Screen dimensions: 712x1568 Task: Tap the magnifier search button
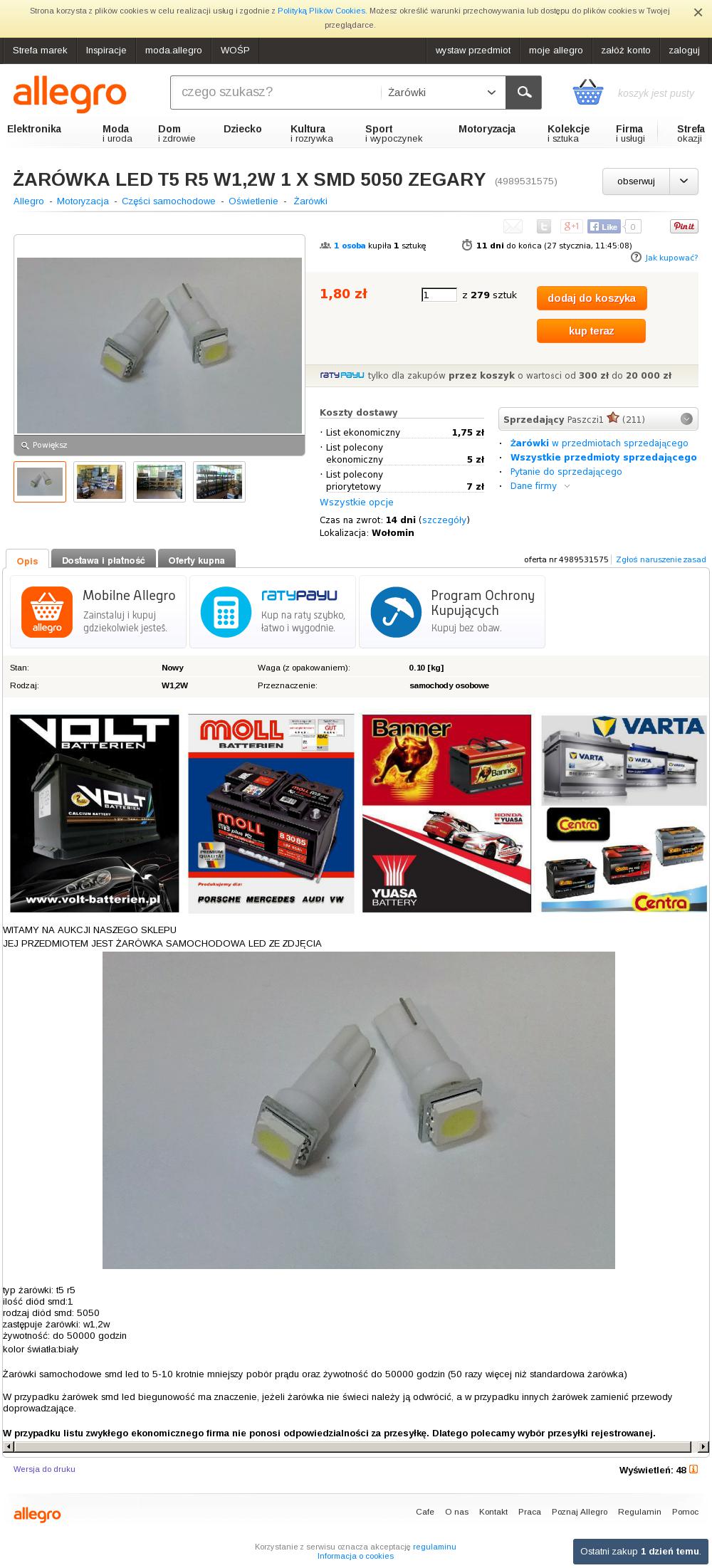click(x=524, y=93)
